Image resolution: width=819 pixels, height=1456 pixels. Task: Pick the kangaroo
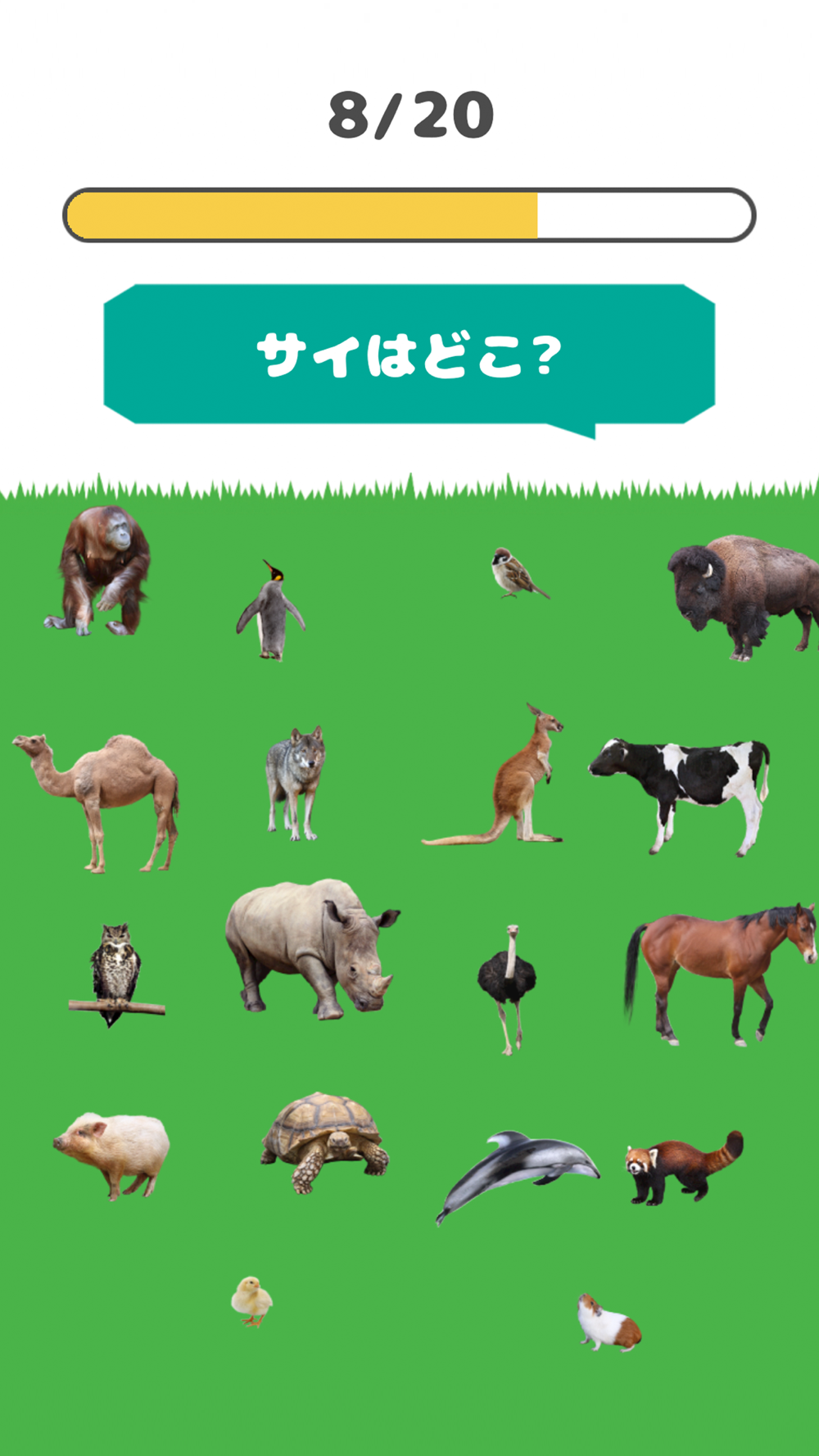495,775
